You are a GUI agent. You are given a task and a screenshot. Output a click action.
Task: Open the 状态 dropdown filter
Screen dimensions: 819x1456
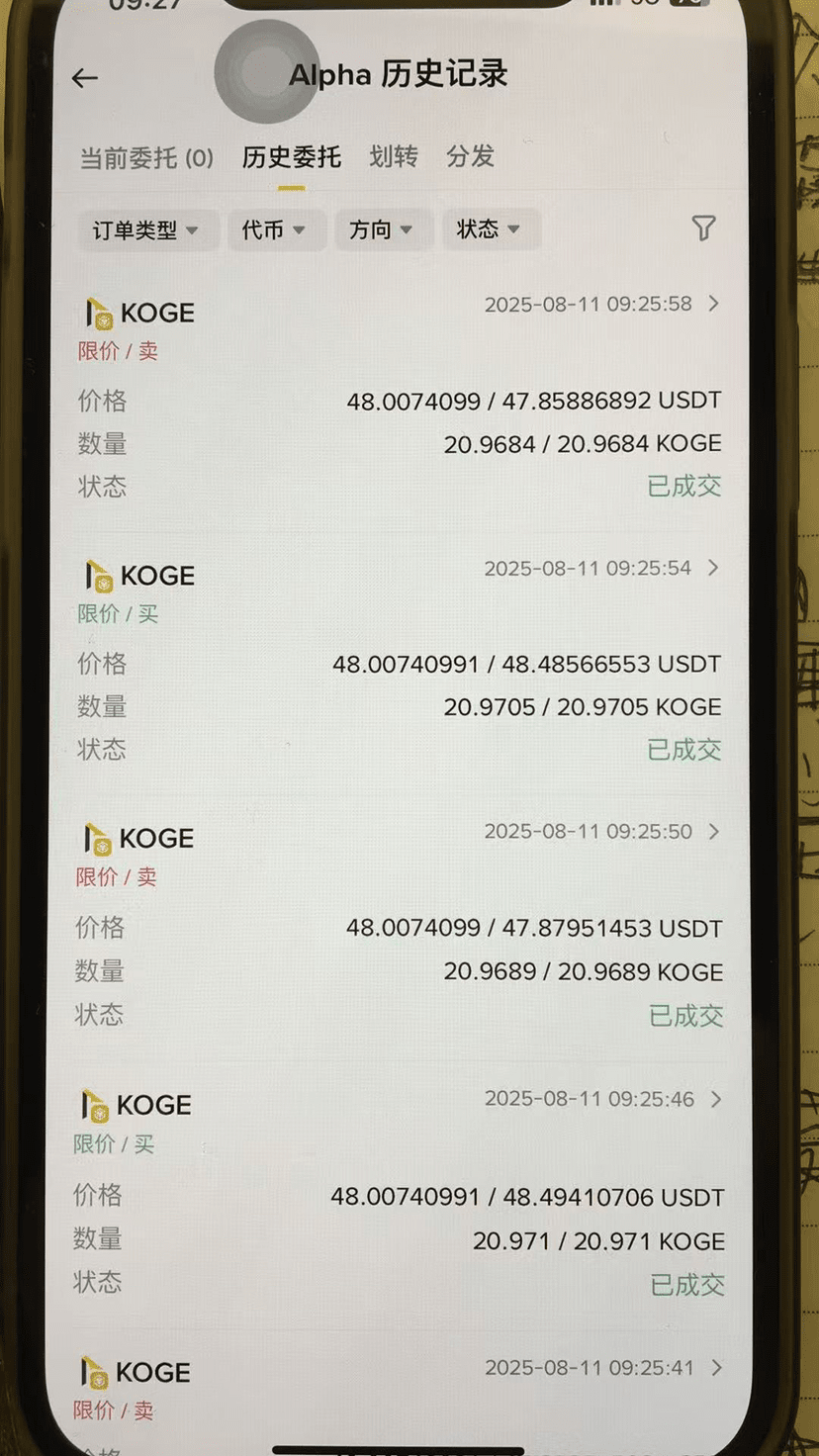489,229
